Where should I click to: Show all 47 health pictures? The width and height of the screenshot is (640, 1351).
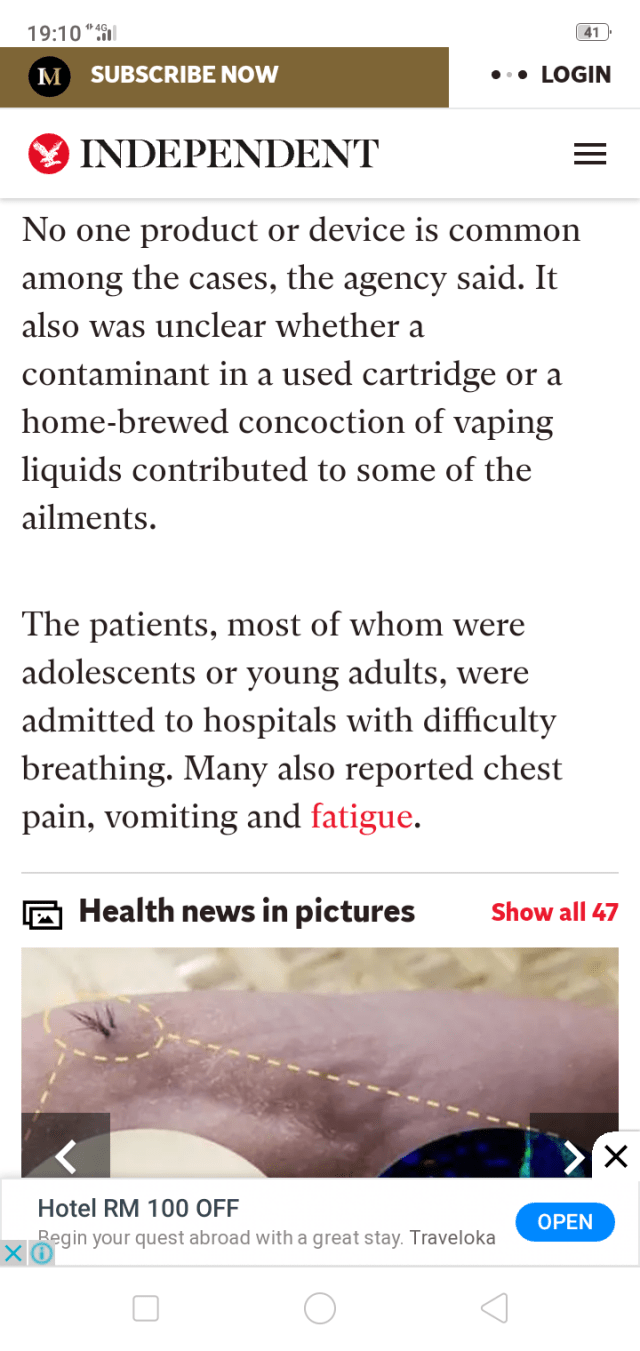tap(554, 912)
